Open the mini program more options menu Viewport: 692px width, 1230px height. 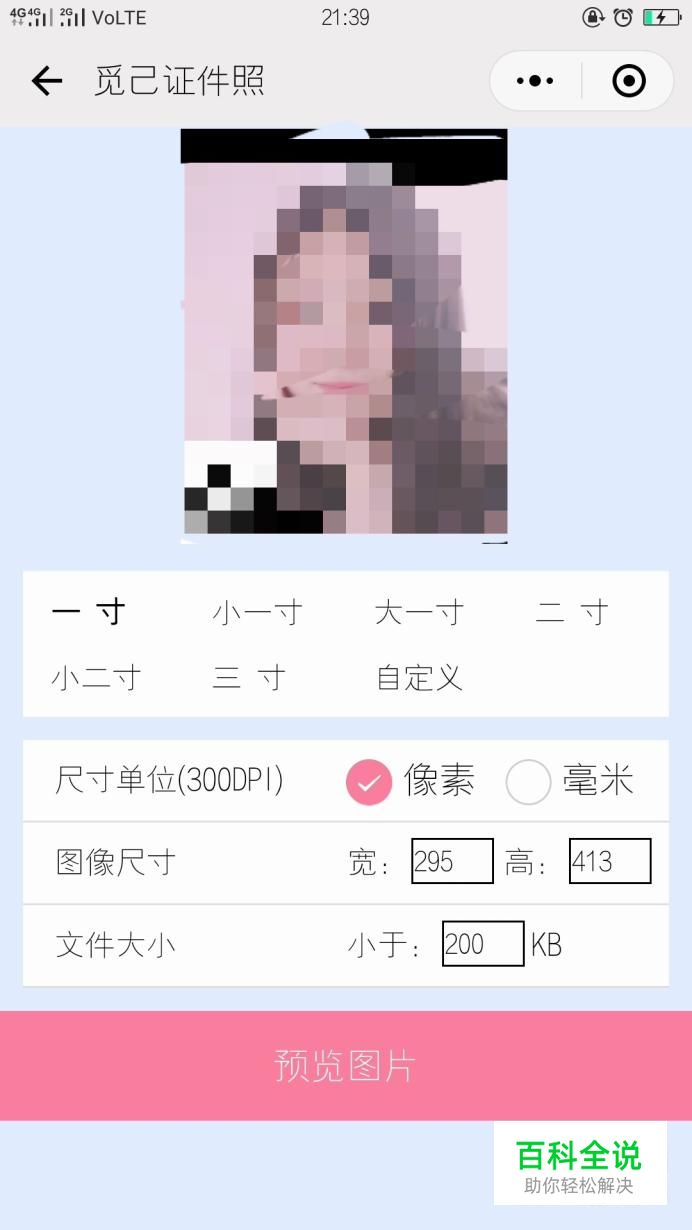coord(535,81)
